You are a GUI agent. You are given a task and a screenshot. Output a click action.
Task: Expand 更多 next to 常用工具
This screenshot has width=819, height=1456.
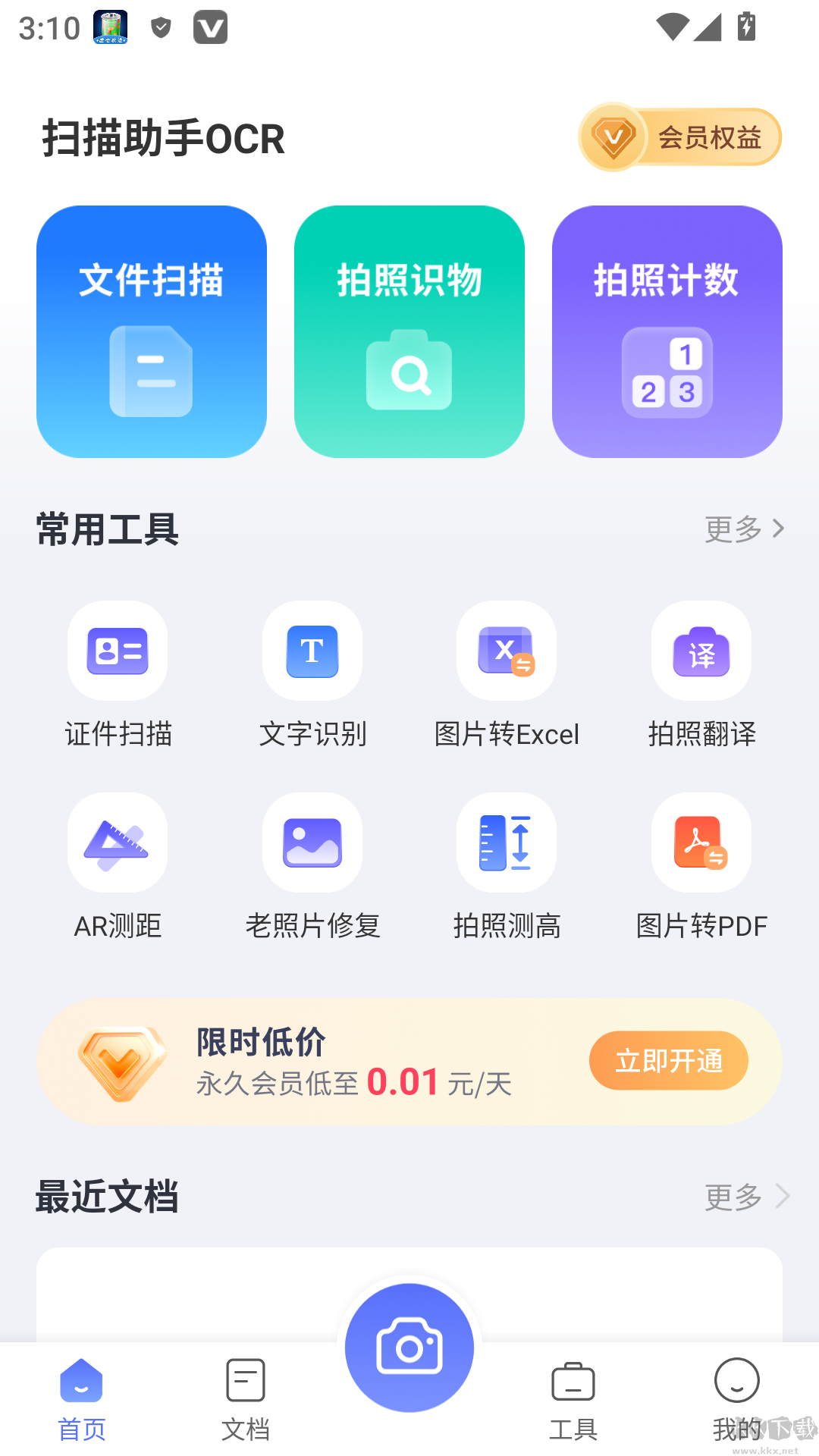click(x=746, y=529)
